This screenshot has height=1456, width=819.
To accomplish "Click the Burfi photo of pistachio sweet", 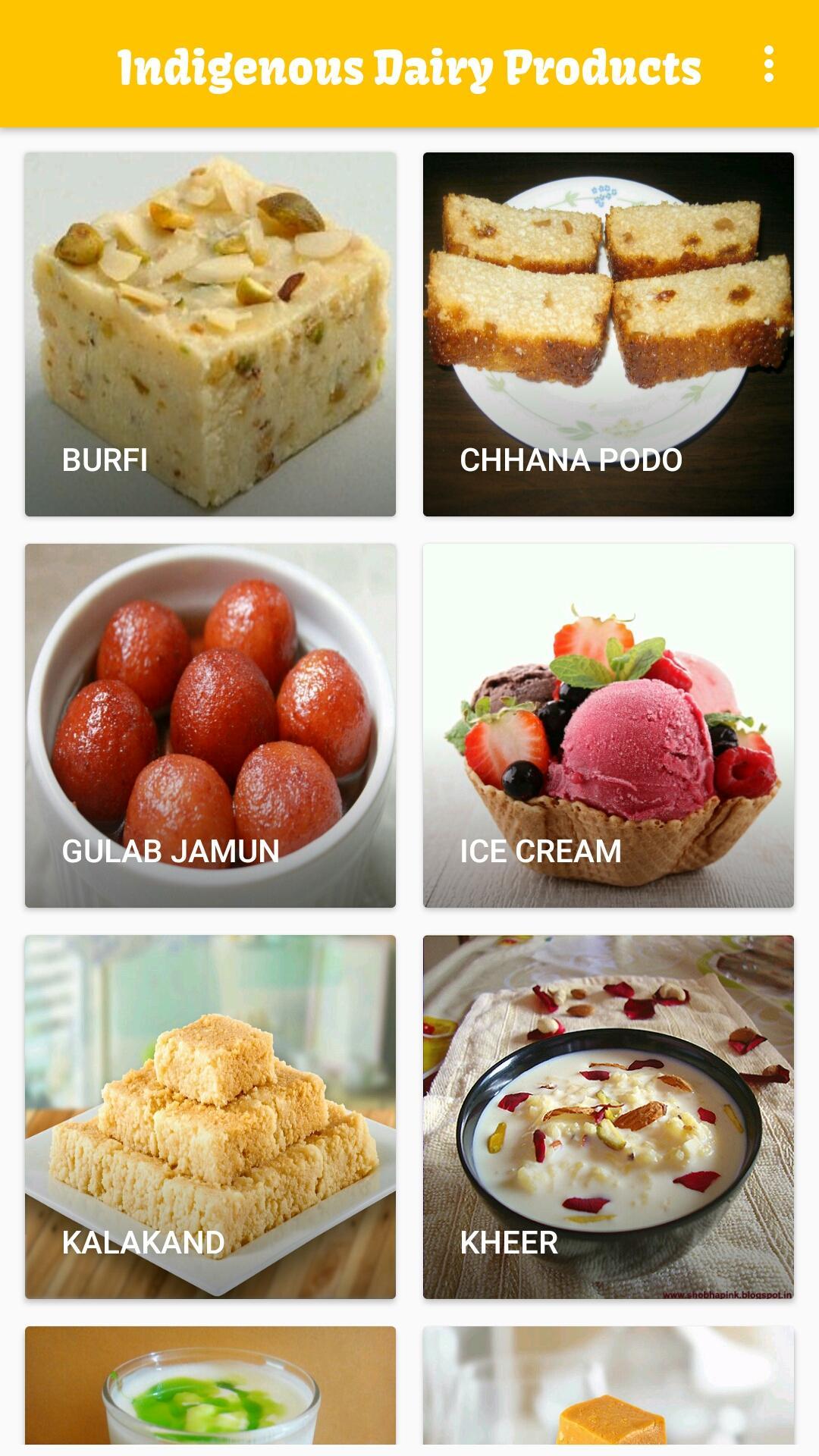I will tap(209, 288).
